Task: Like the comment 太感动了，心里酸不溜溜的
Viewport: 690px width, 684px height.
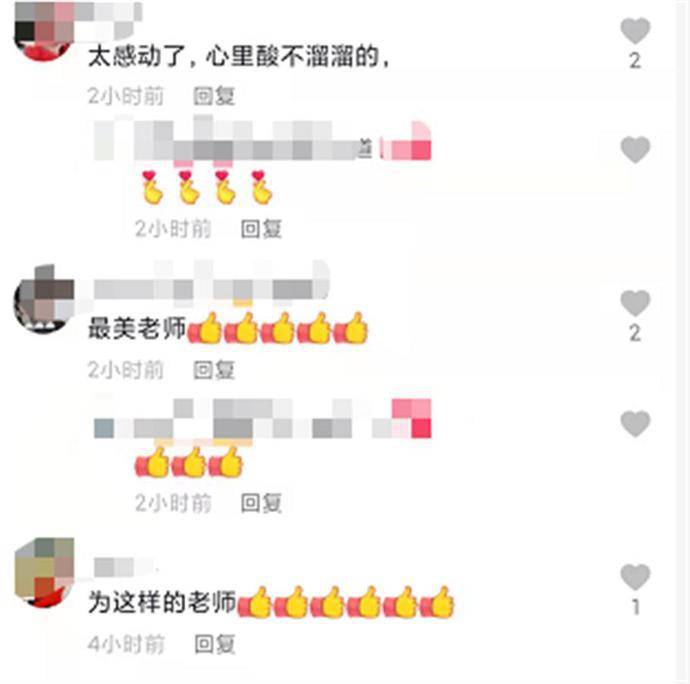Action: pos(635,31)
